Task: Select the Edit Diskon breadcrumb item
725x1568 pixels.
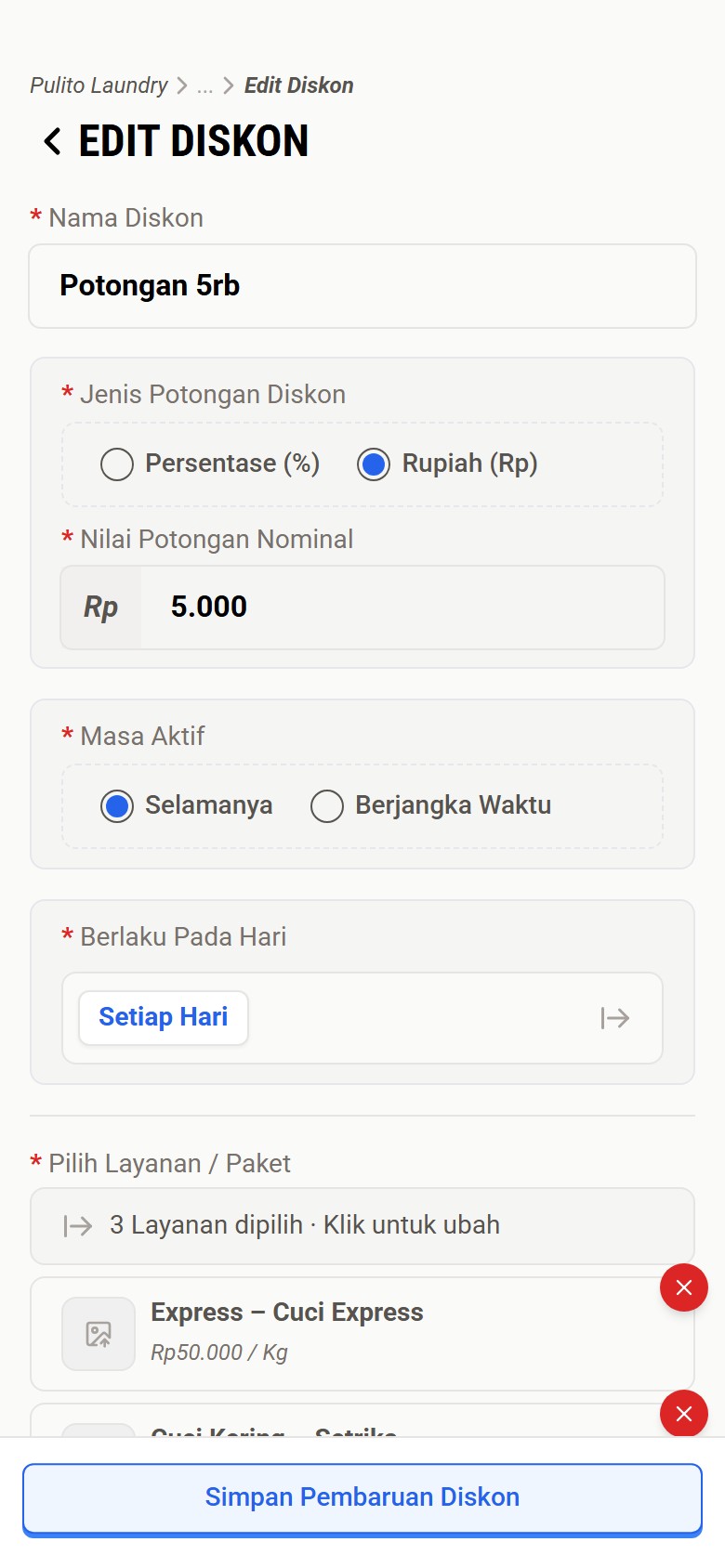Action: point(297,85)
